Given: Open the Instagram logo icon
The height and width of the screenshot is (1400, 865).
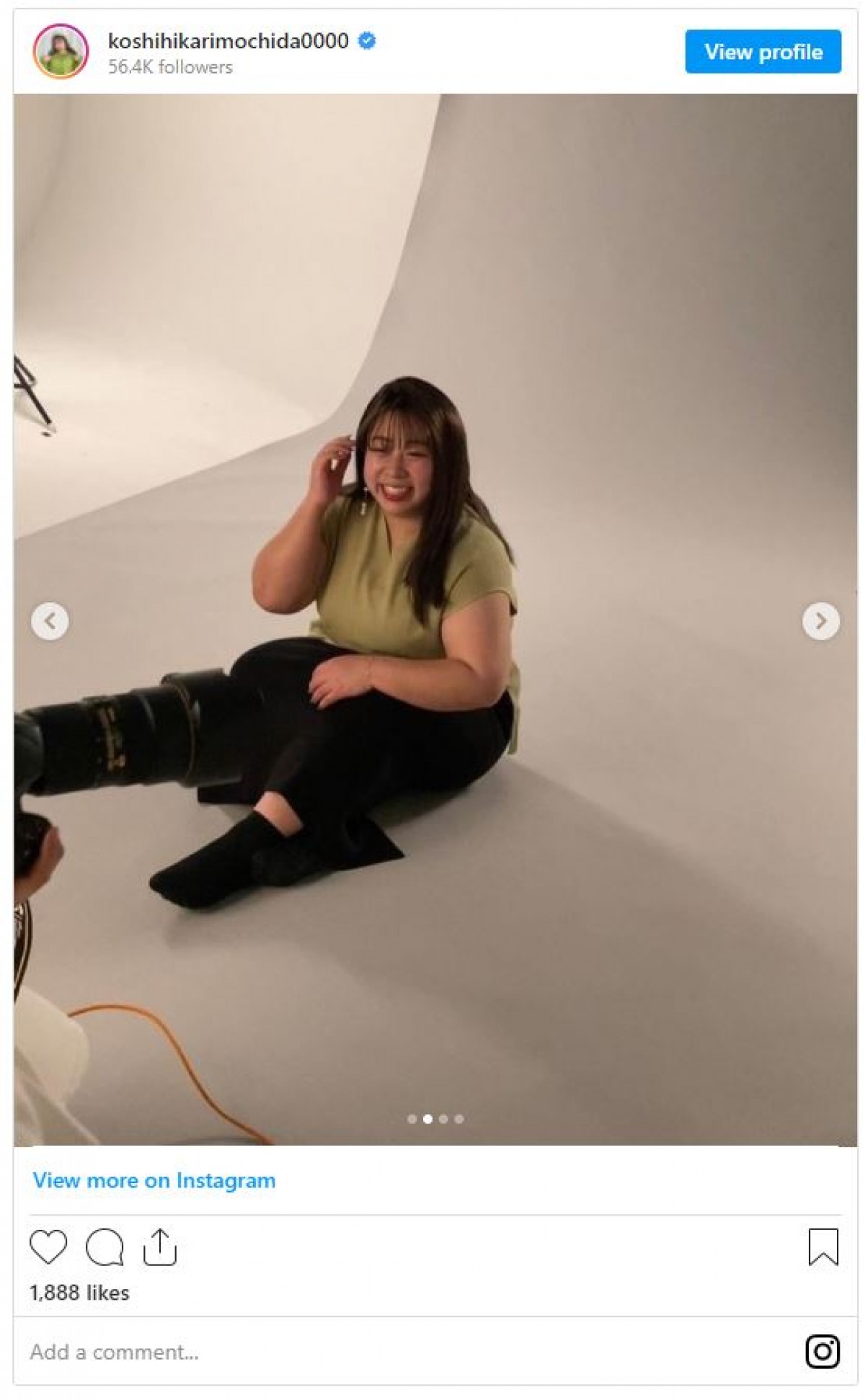Looking at the screenshot, I should [822, 1351].
